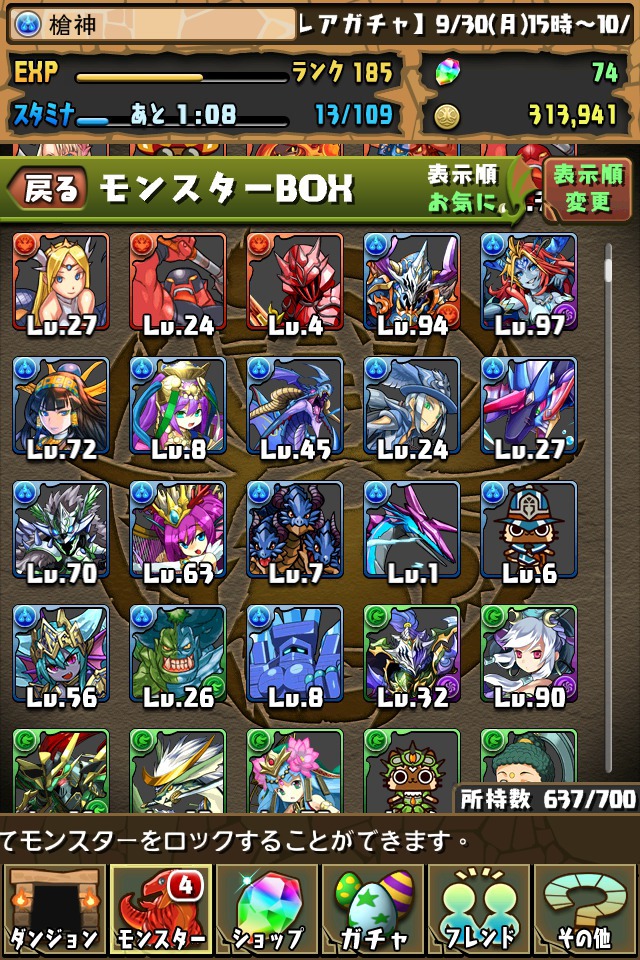Open the Lv.63 monster
The image size is (640, 960).
[178, 530]
